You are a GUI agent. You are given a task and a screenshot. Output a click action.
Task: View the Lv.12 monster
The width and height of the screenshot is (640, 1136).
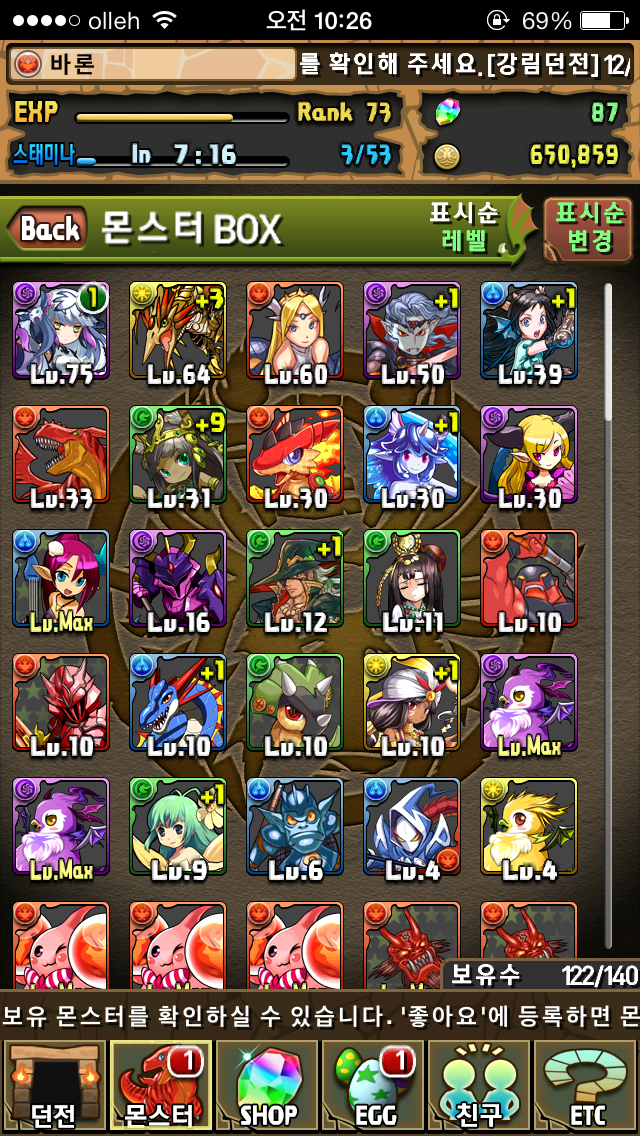point(295,578)
